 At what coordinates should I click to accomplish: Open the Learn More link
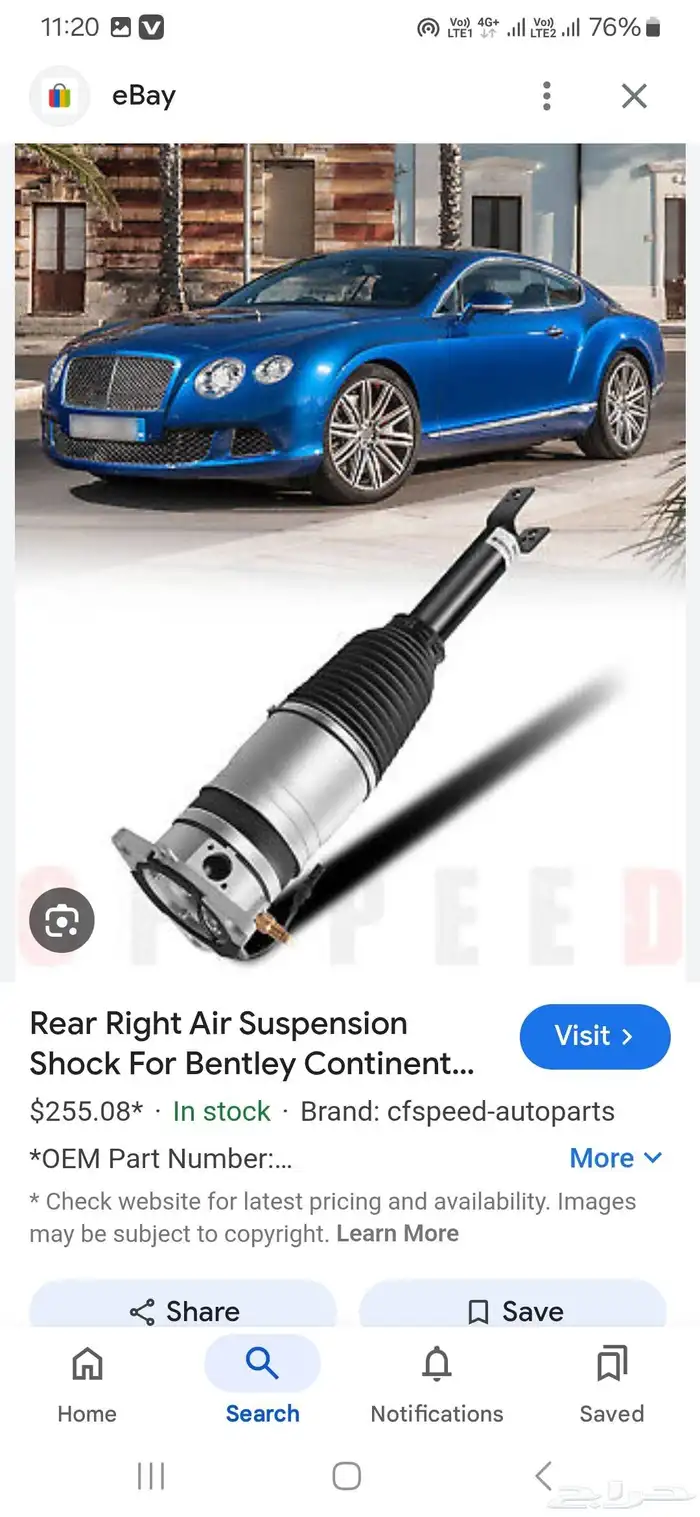(x=397, y=1233)
